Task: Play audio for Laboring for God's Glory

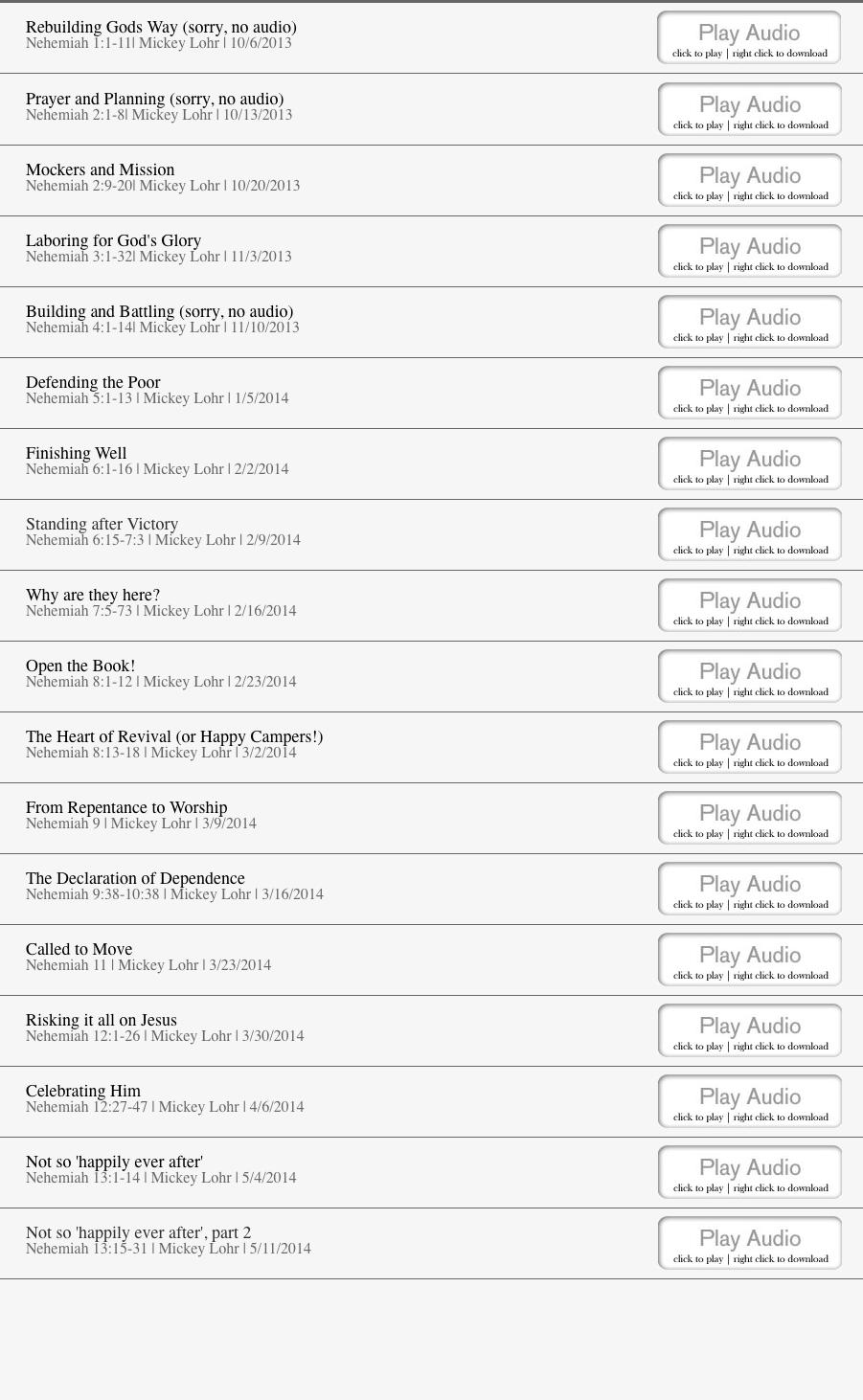Action: click(x=749, y=251)
